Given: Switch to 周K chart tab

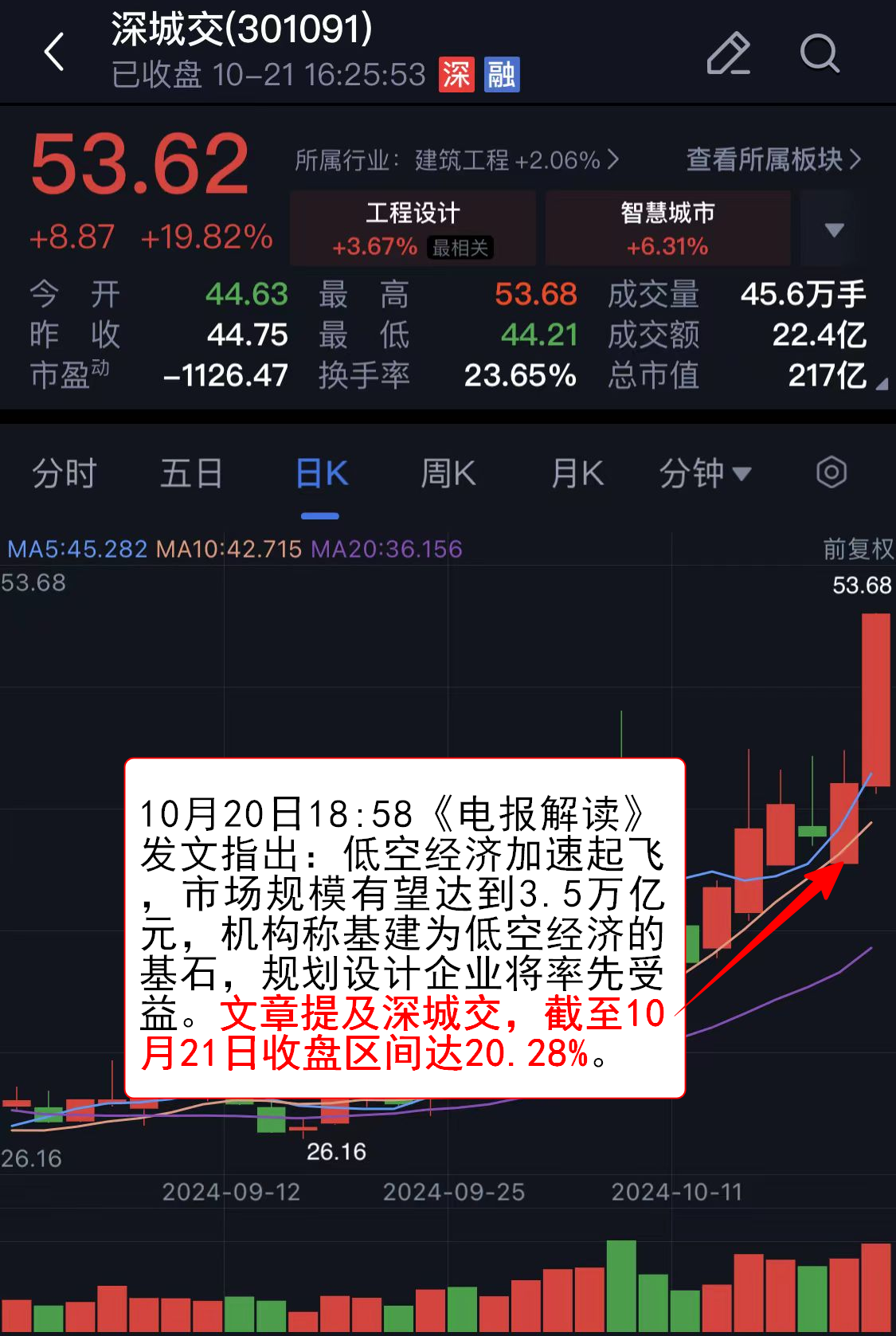Looking at the screenshot, I should tap(448, 473).
